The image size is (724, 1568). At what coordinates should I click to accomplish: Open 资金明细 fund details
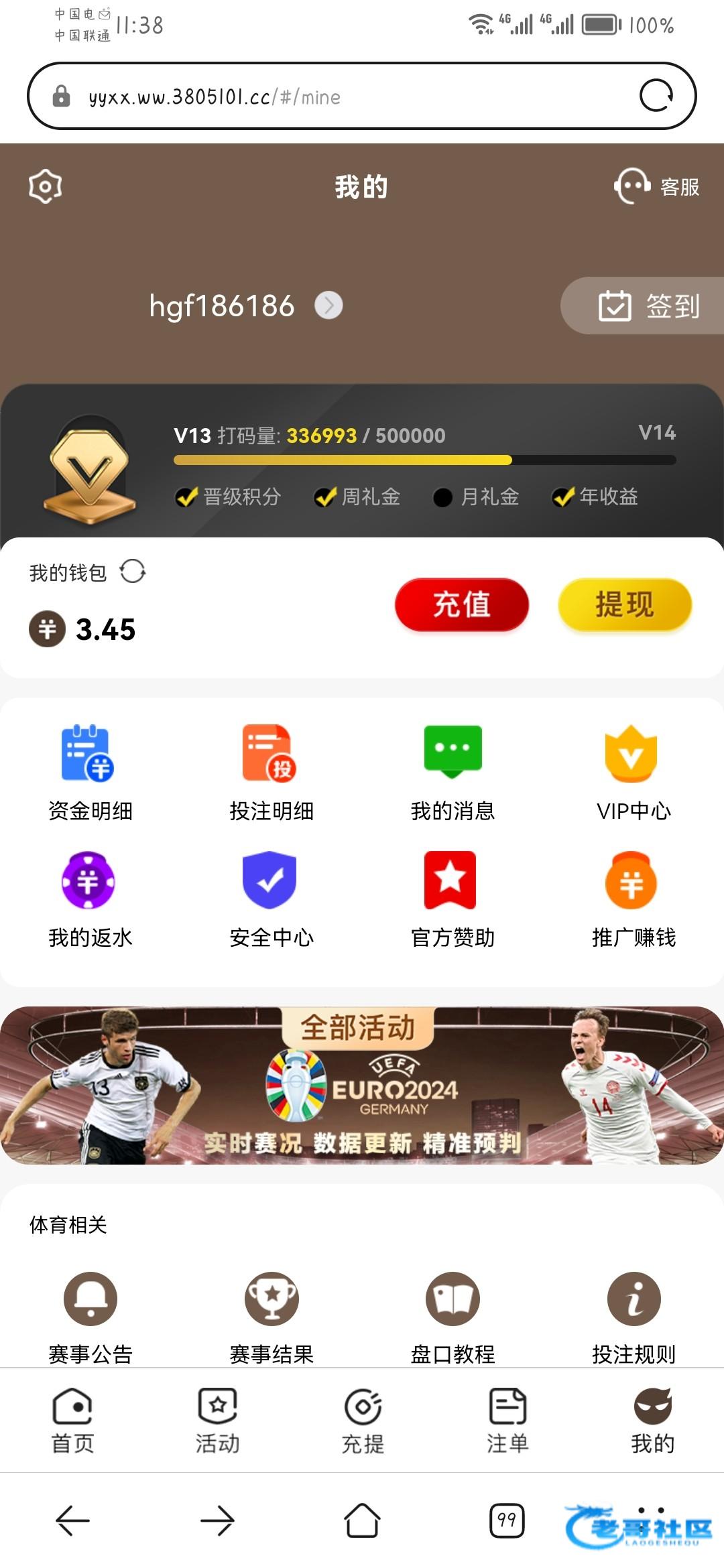coord(90,772)
